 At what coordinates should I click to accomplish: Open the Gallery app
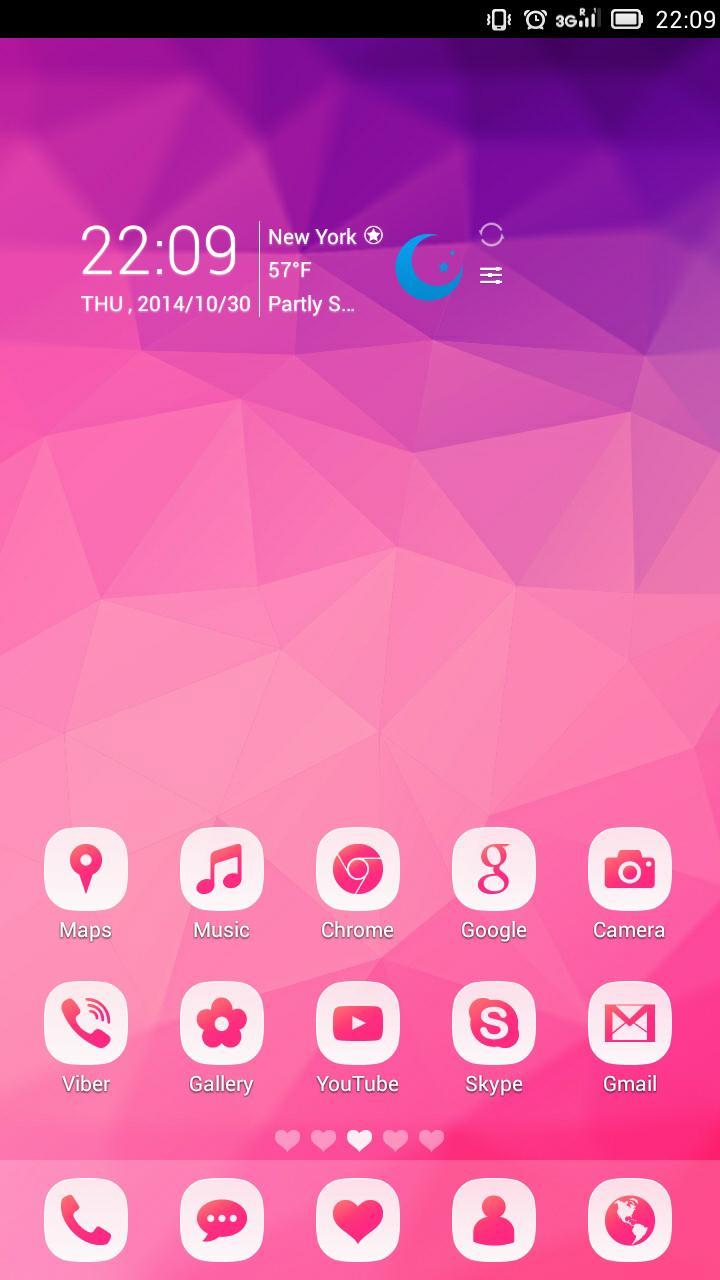point(222,1022)
